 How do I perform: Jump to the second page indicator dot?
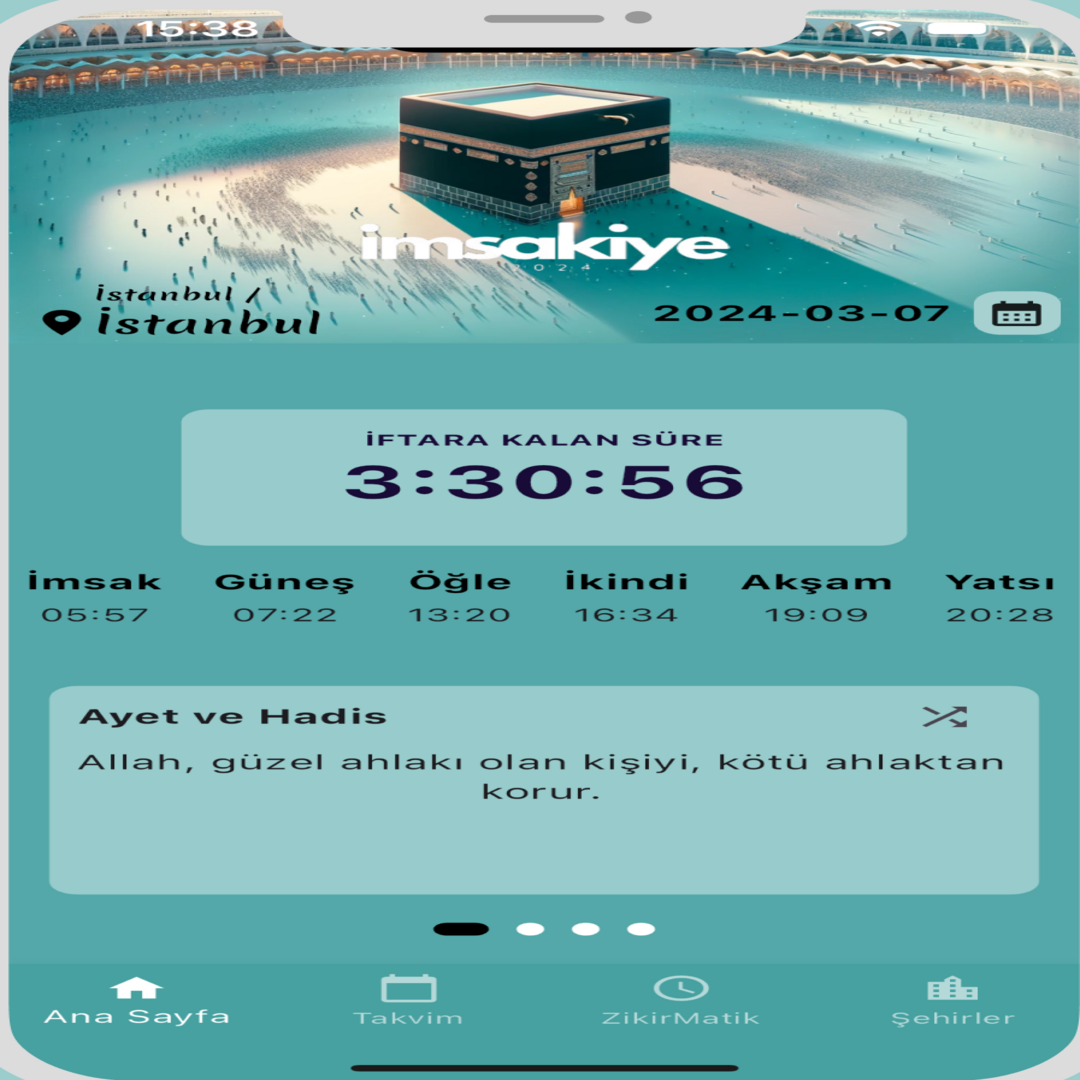[530, 929]
